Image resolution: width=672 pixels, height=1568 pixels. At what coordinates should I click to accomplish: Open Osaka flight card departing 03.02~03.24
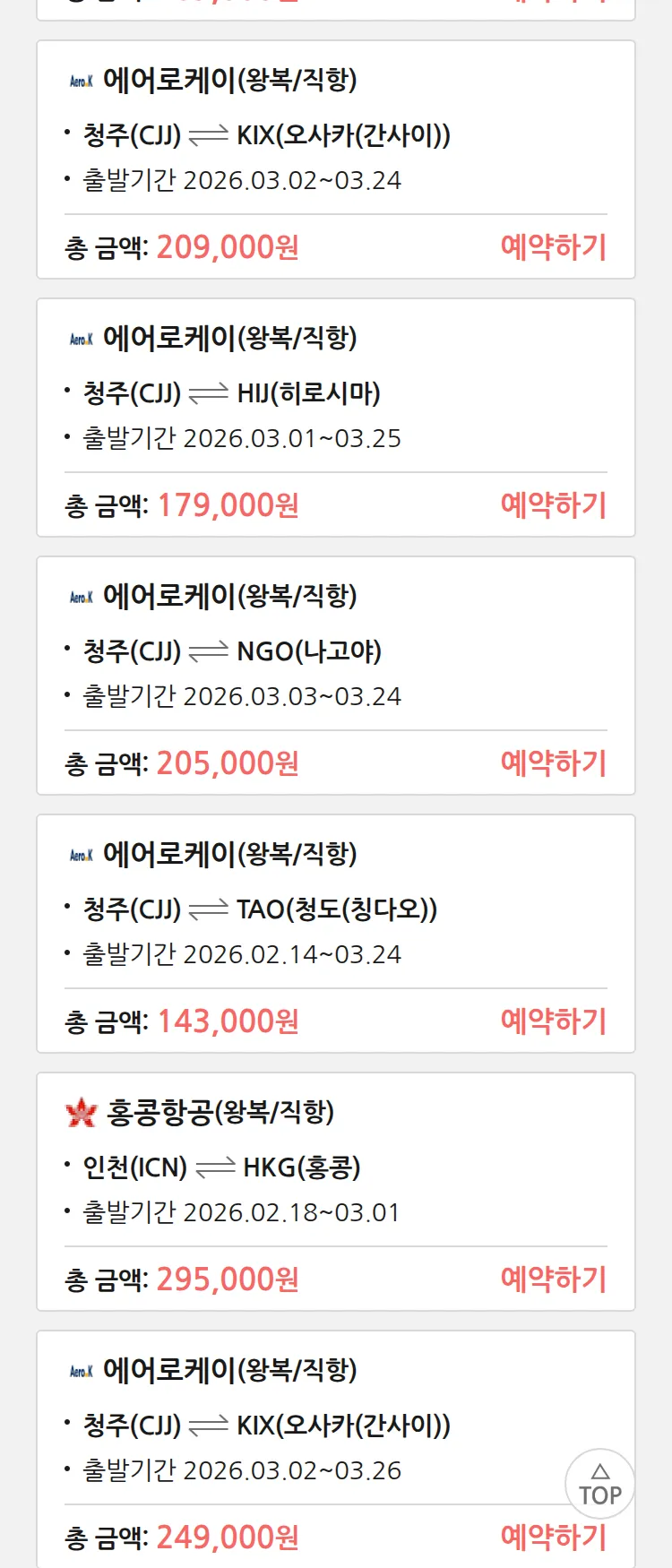point(335,134)
